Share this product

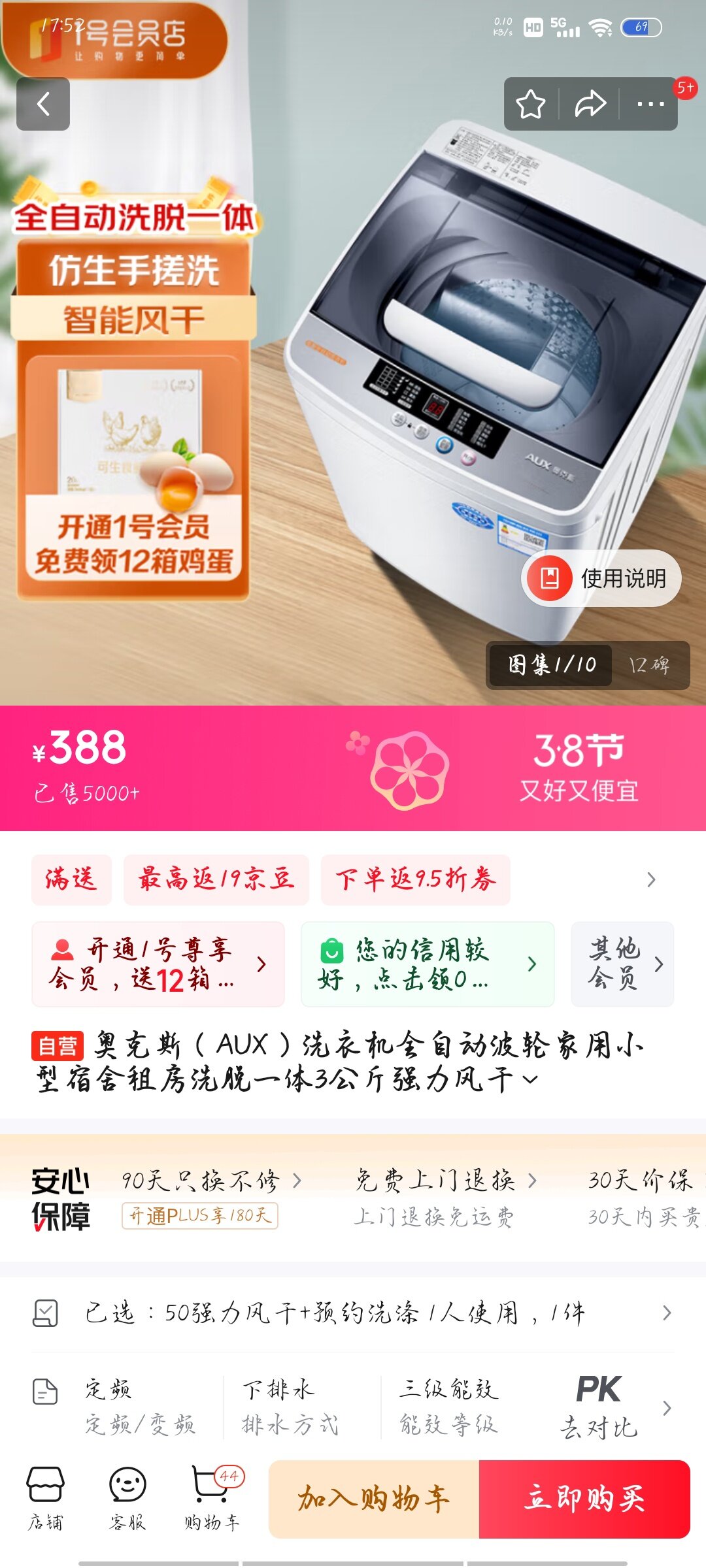point(590,104)
